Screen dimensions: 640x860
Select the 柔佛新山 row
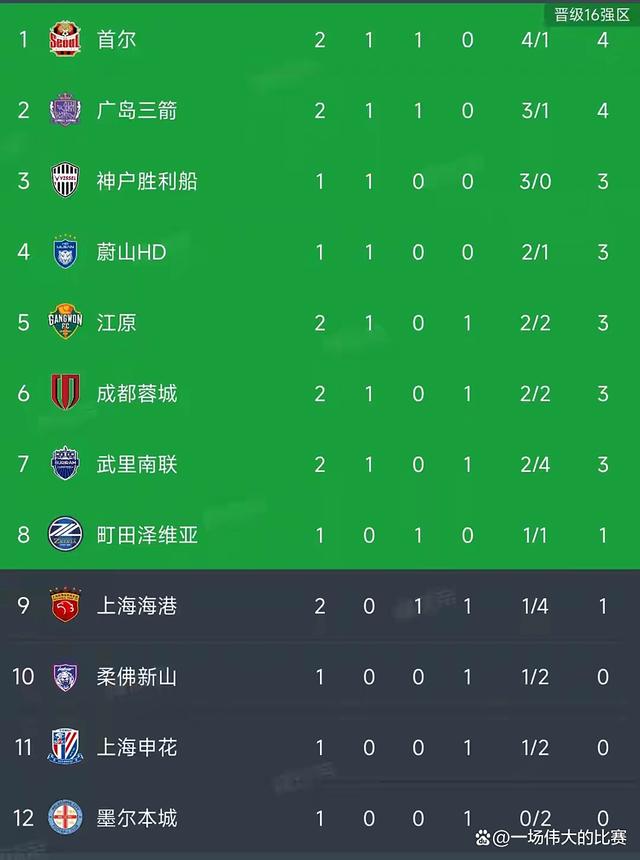136,677
